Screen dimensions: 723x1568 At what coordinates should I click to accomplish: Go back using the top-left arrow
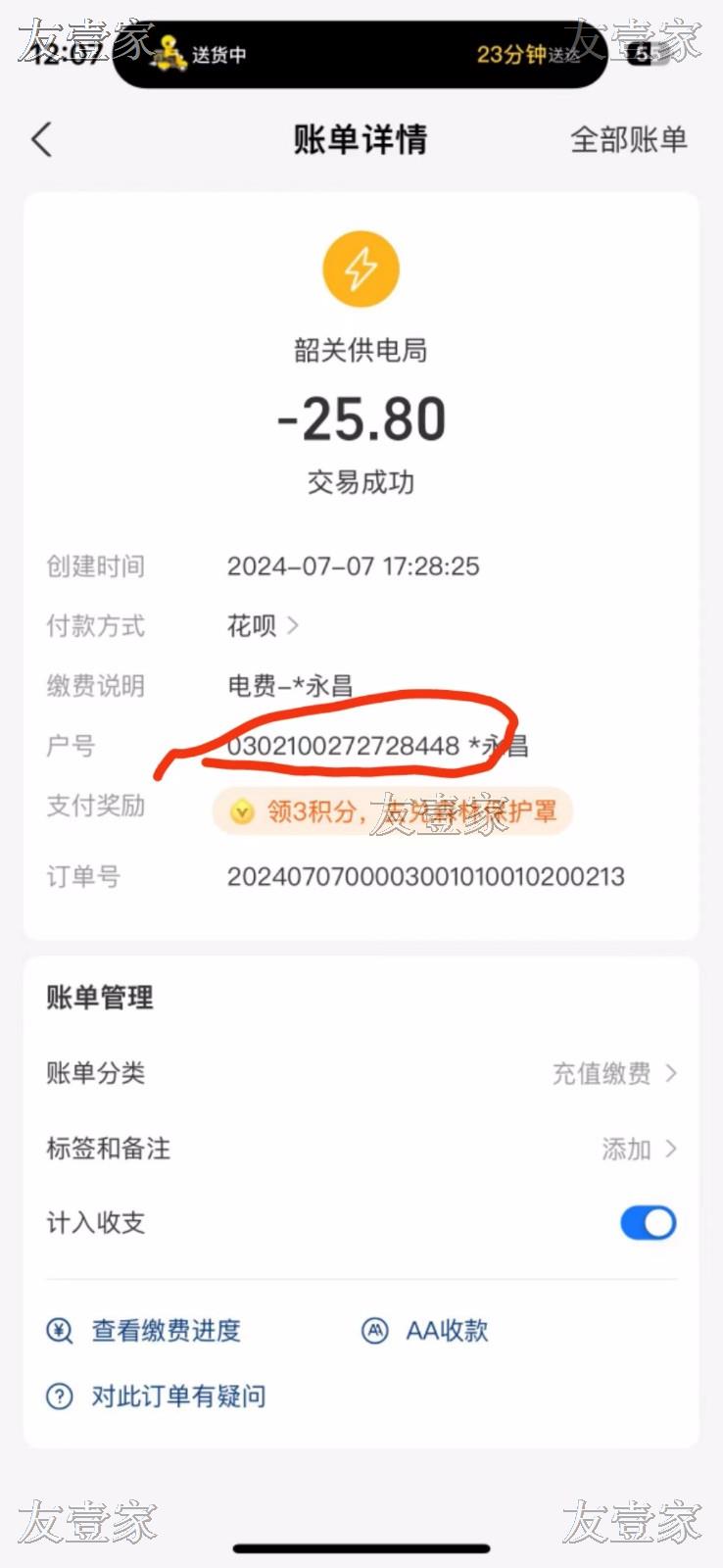pyautogui.click(x=41, y=140)
